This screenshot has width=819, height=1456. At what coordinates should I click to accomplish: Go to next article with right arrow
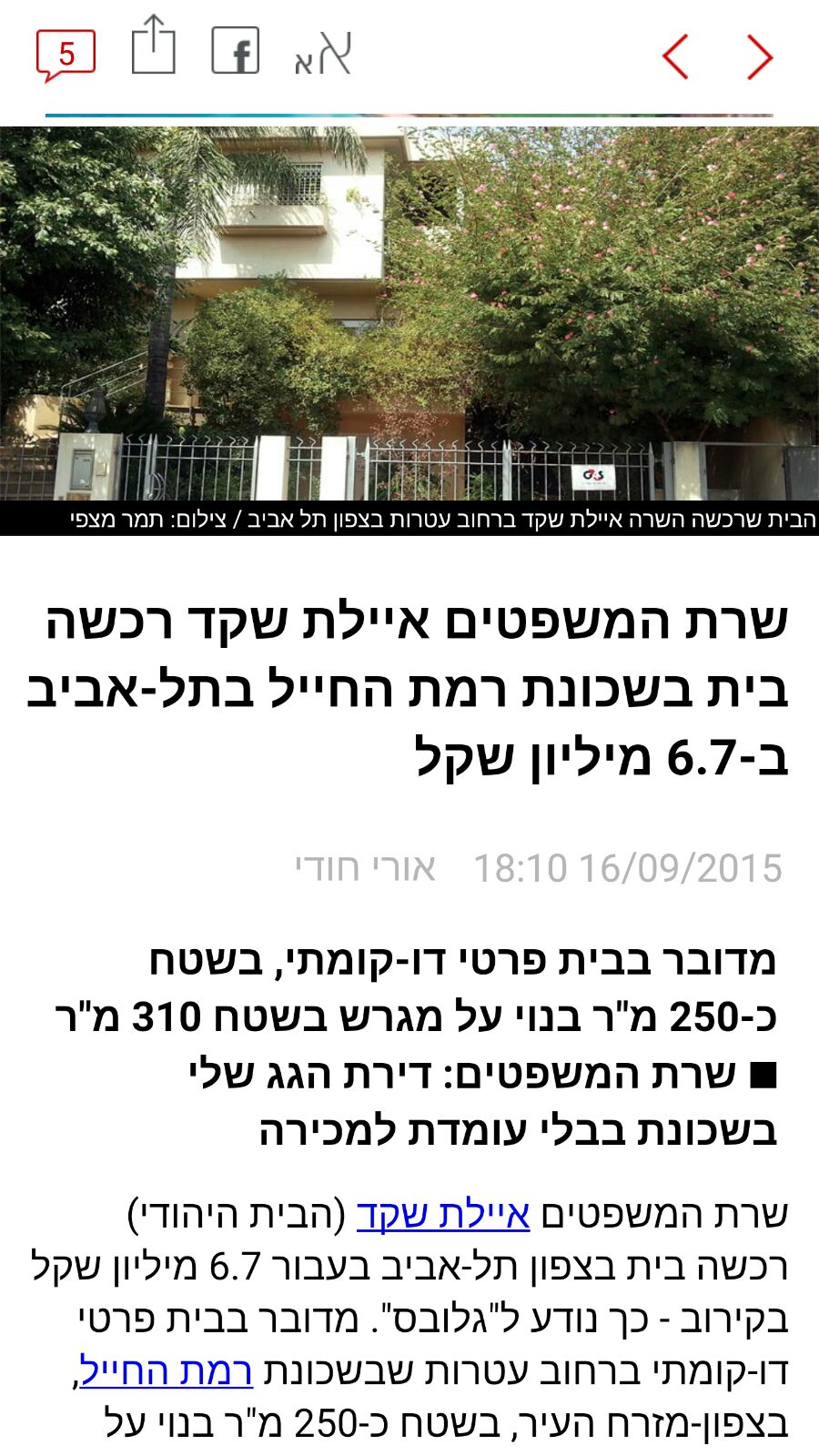tap(760, 56)
